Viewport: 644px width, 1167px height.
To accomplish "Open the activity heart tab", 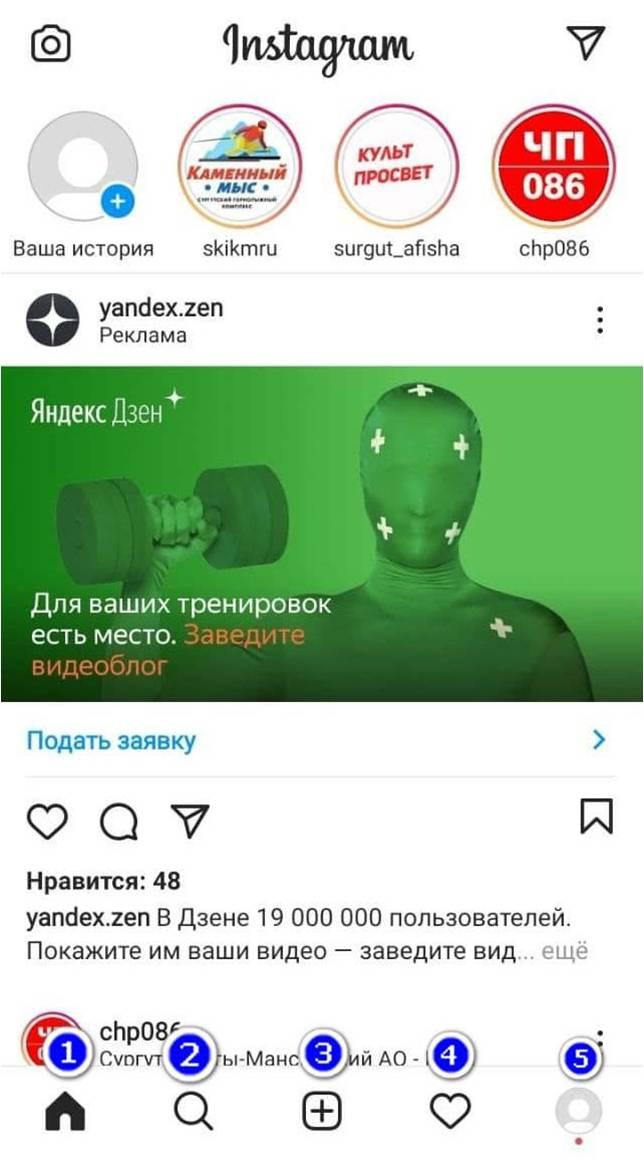I will point(450,1111).
